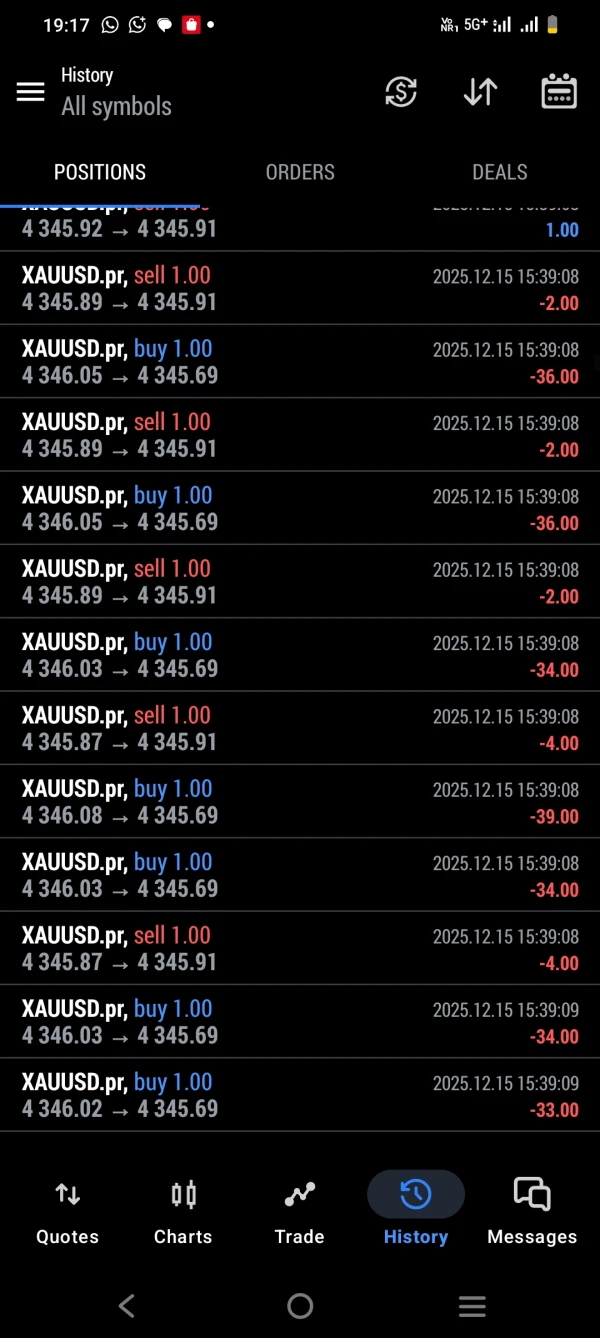Viewport: 600px width, 1338px height.
Task: Go to the Quotes section
Action: (x=67, y=1211)
